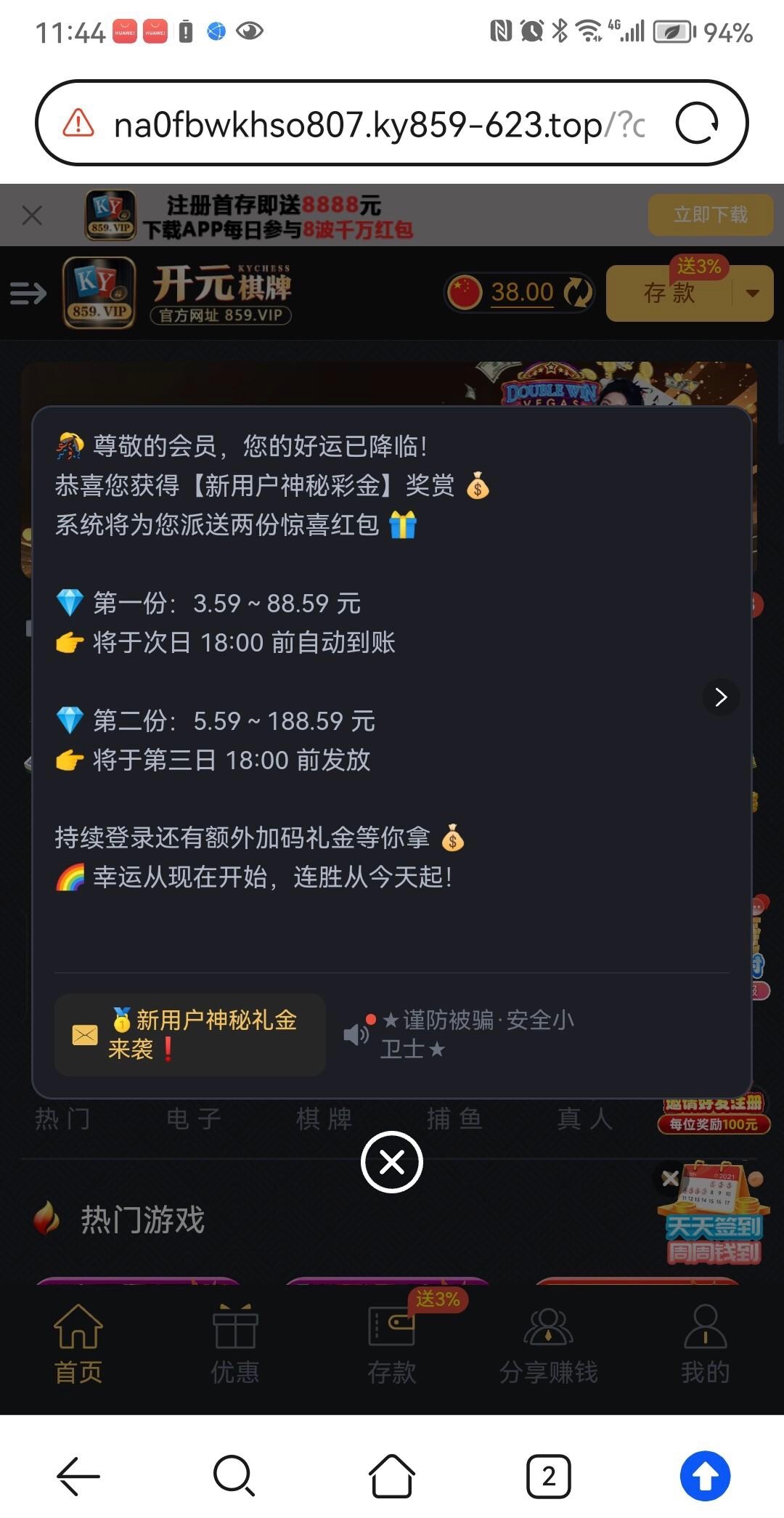This screenshot has height=1518, width=784.
Task: Open the 分享赚钱 tab
Action: [548, 1345]
